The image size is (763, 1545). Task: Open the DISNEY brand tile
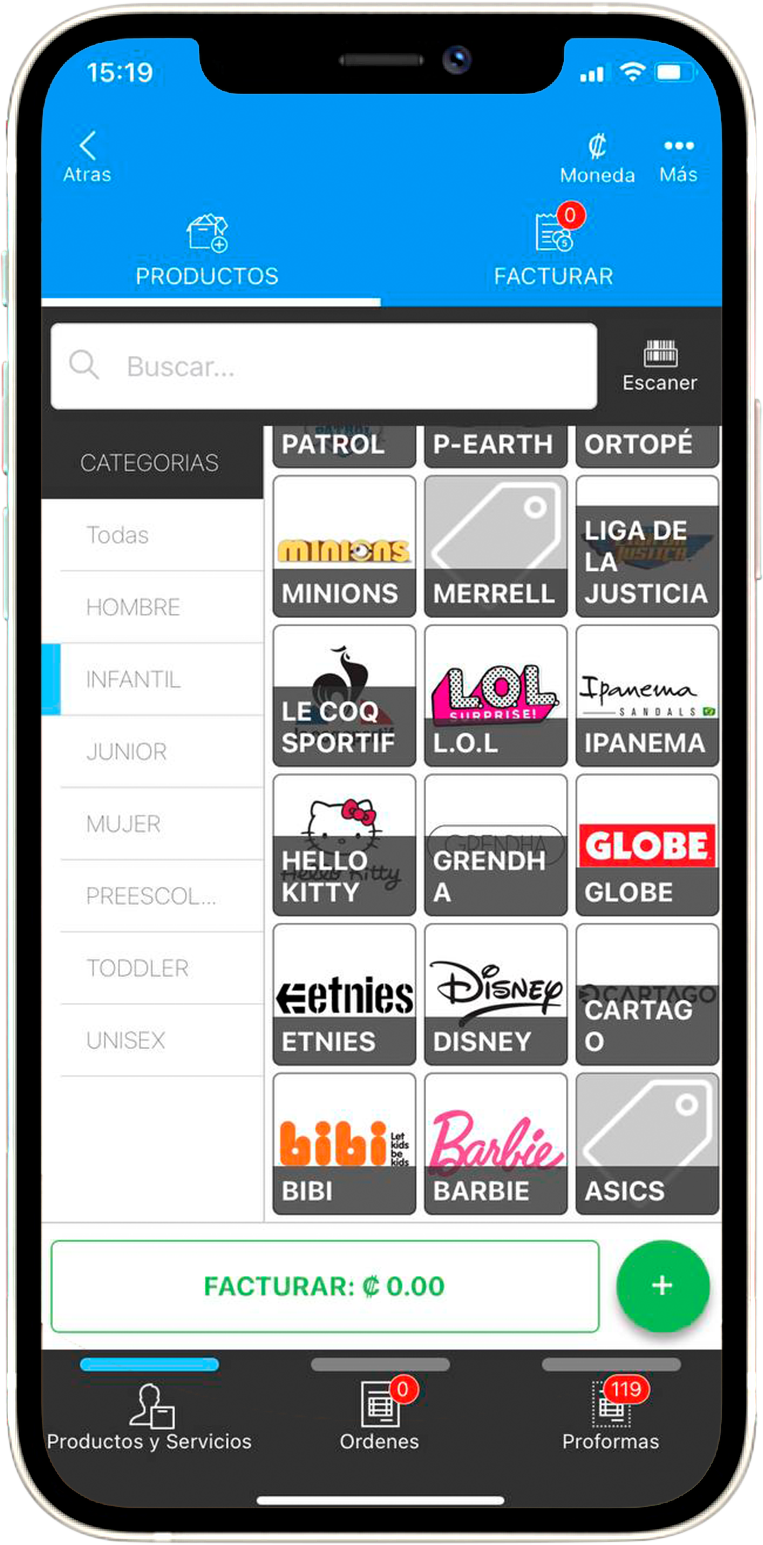pyautogui.click(x=495, y=994)
